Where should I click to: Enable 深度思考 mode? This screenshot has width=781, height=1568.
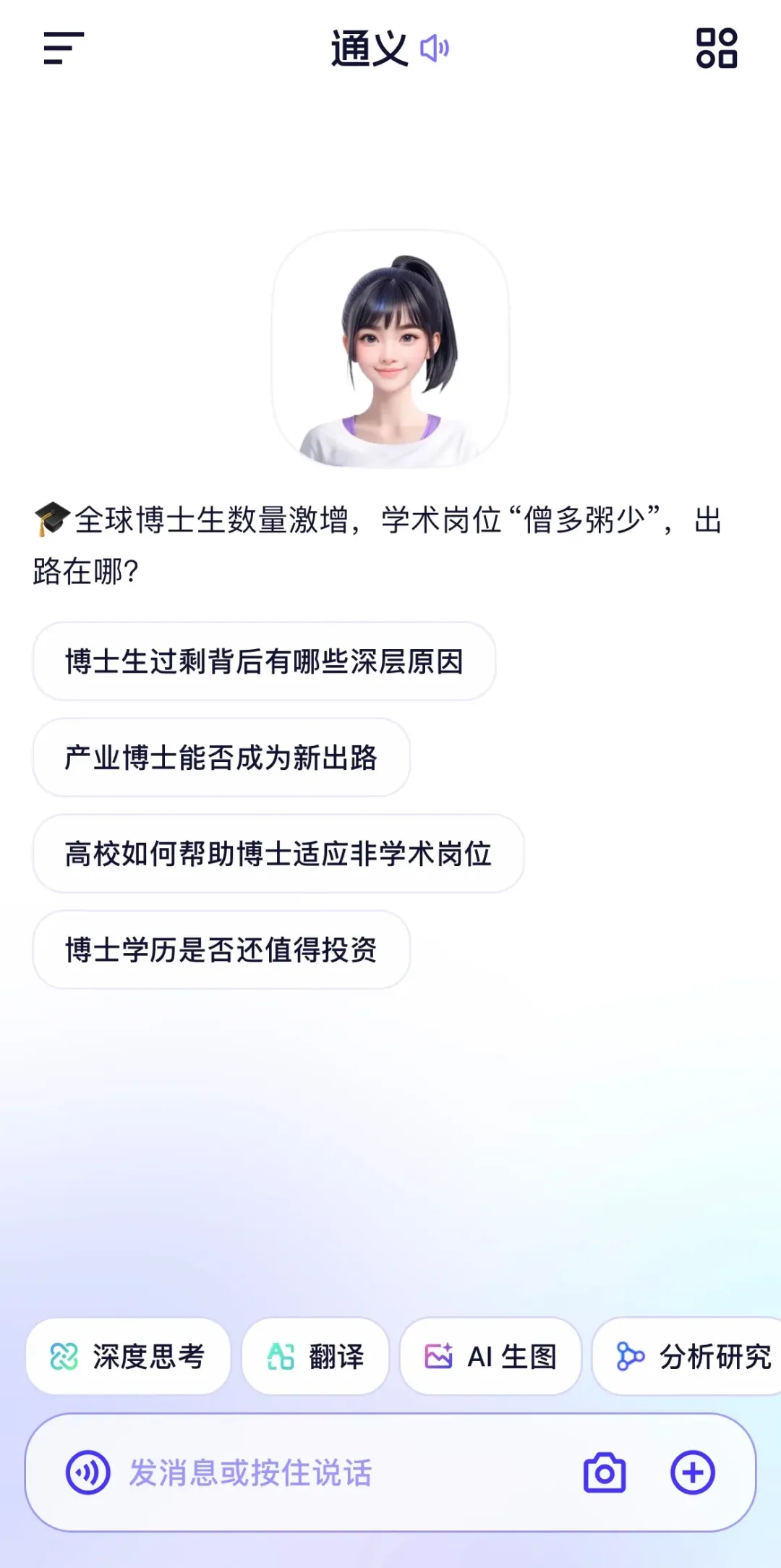point(129,1357)
